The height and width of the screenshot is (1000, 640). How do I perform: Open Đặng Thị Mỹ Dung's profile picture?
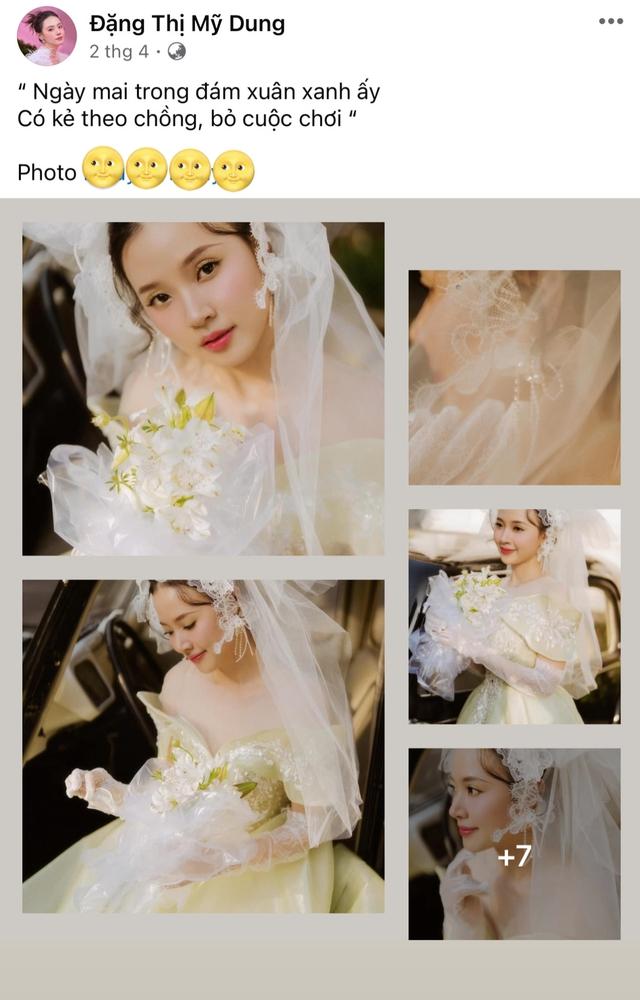tap(46, 35)
